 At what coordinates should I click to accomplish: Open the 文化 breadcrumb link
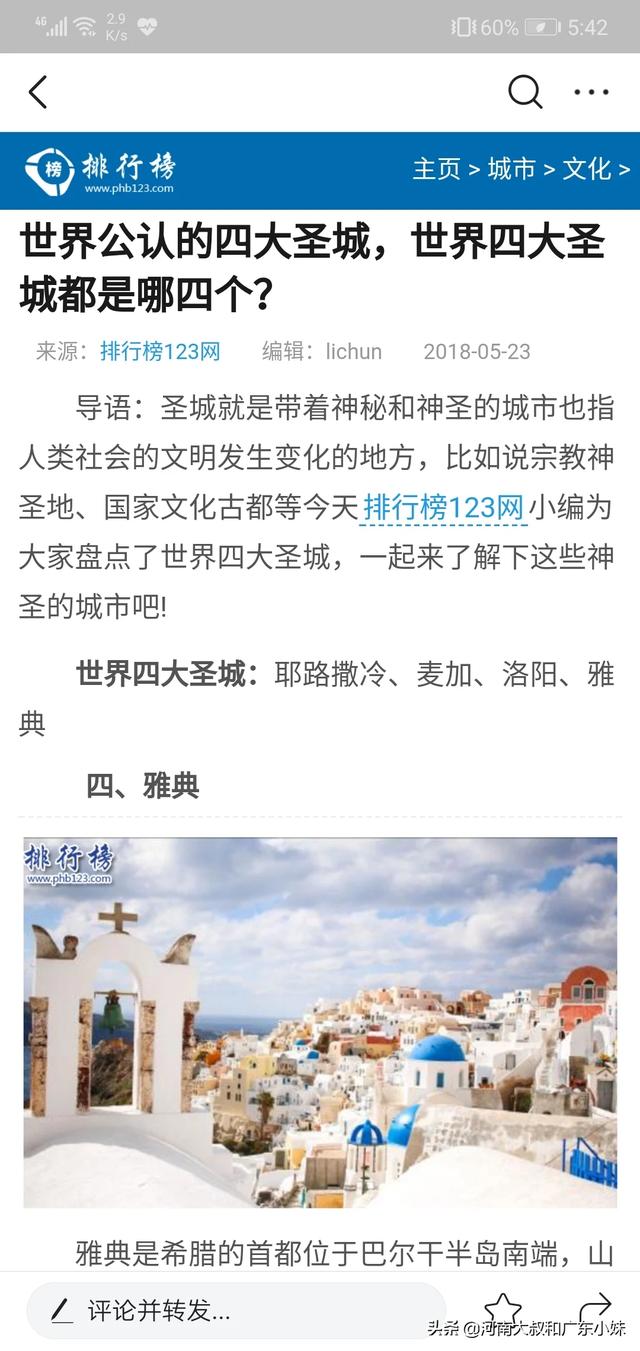[587, 168]
